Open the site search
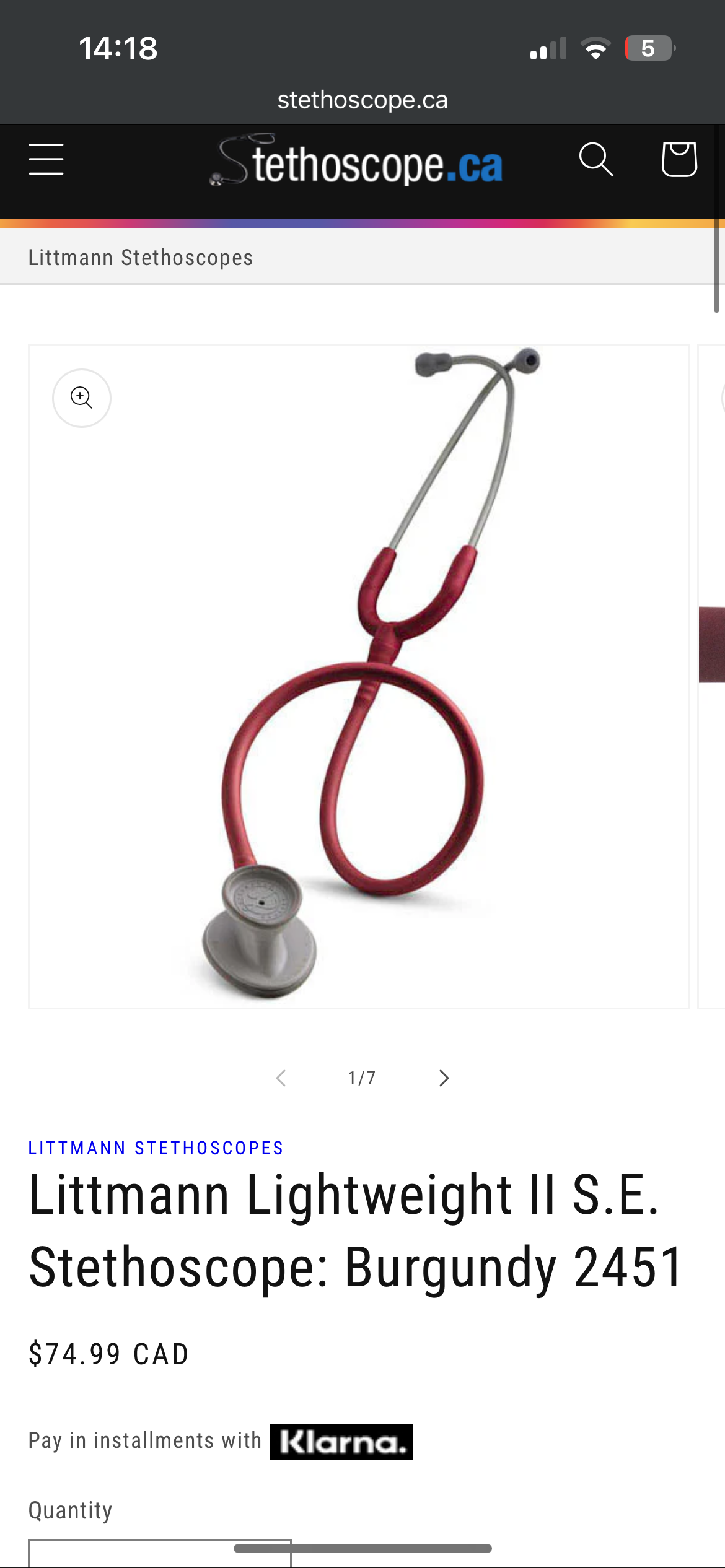725x1568 pixels. coord(596,159)
